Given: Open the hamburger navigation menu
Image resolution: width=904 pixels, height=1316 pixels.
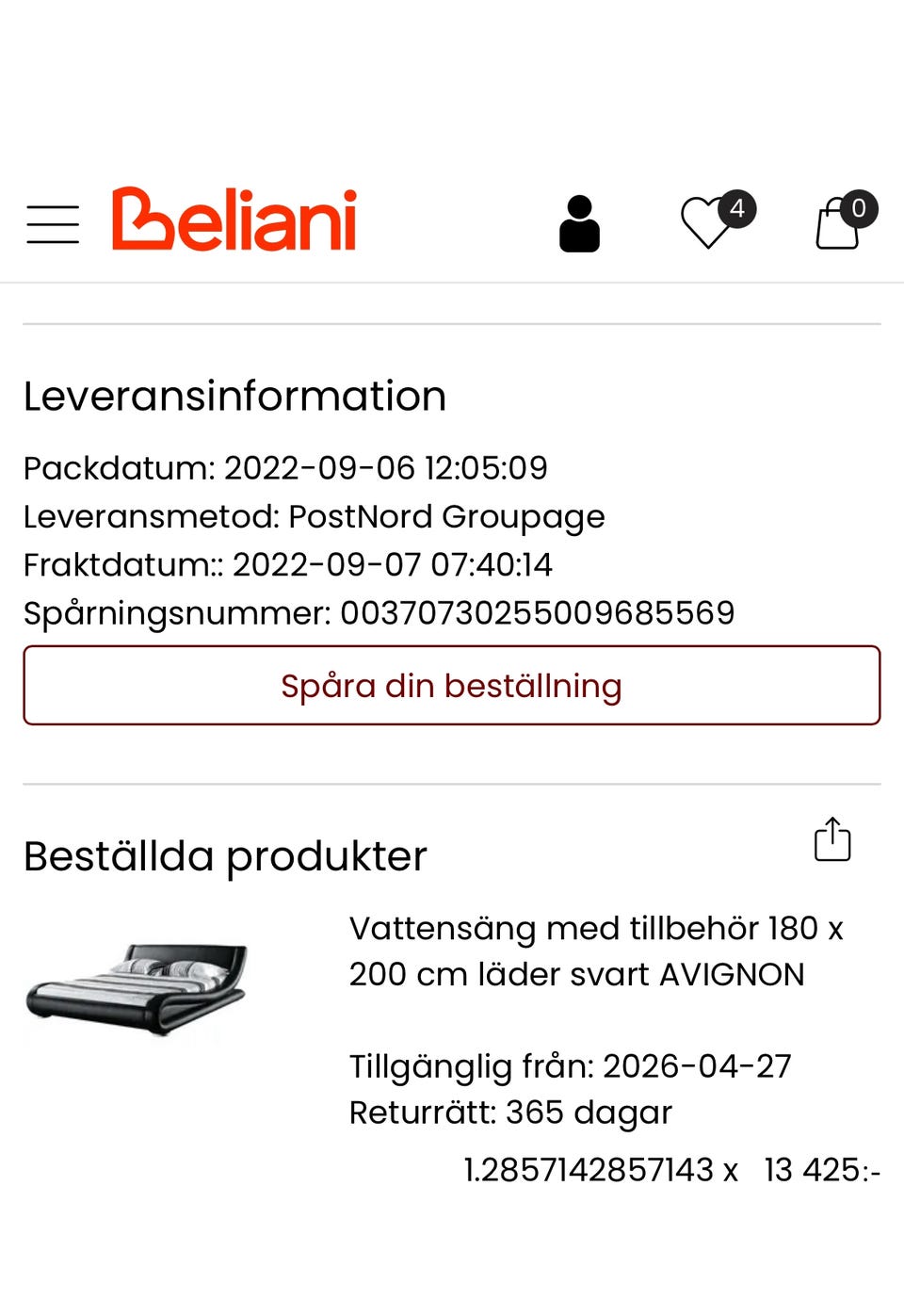Looking at the screenshot, I should pyautogui.click(x=54, y=223).
